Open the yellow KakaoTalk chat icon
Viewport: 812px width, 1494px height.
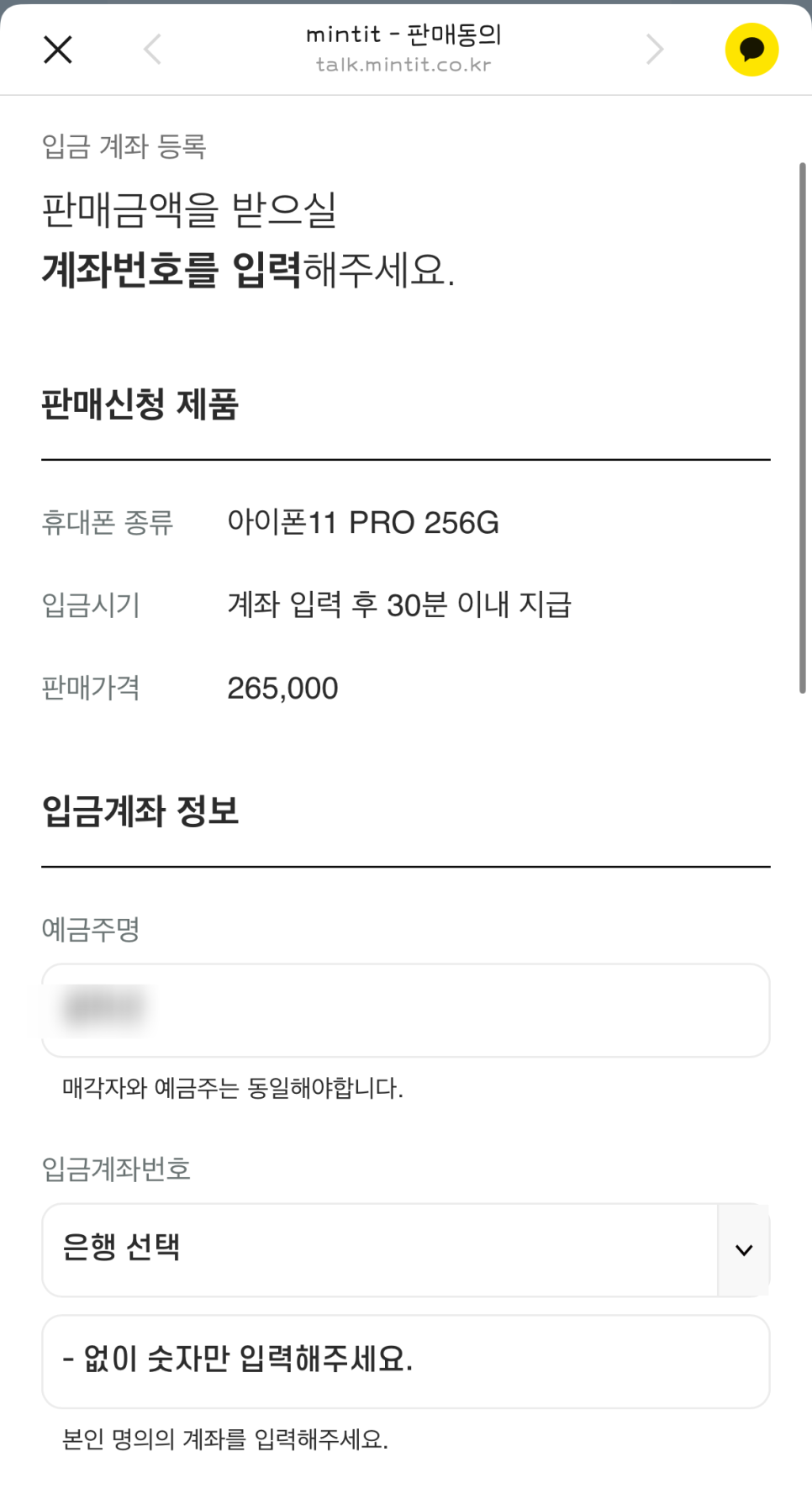751,50
